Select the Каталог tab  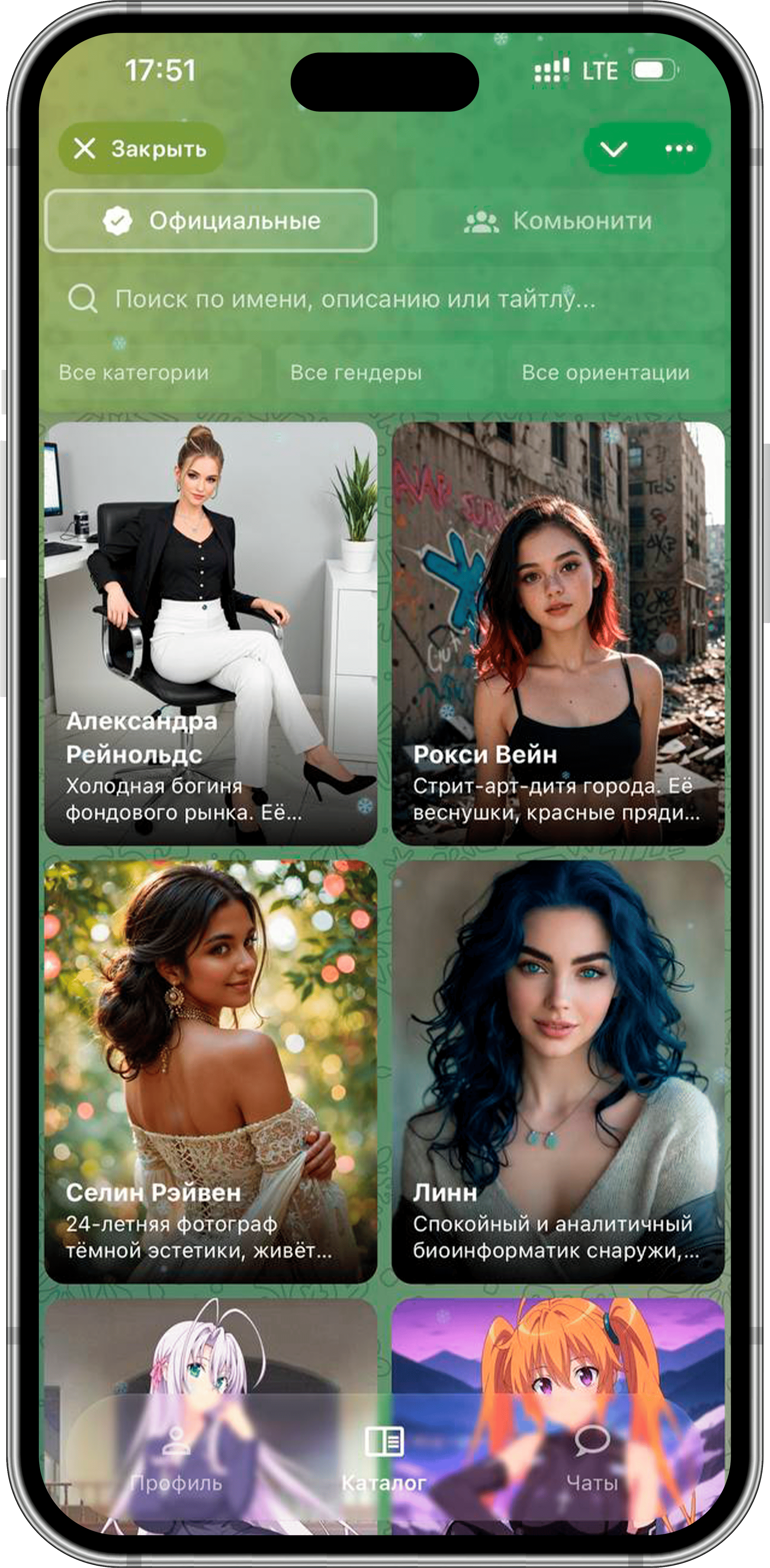click(x=384, y=1461)
